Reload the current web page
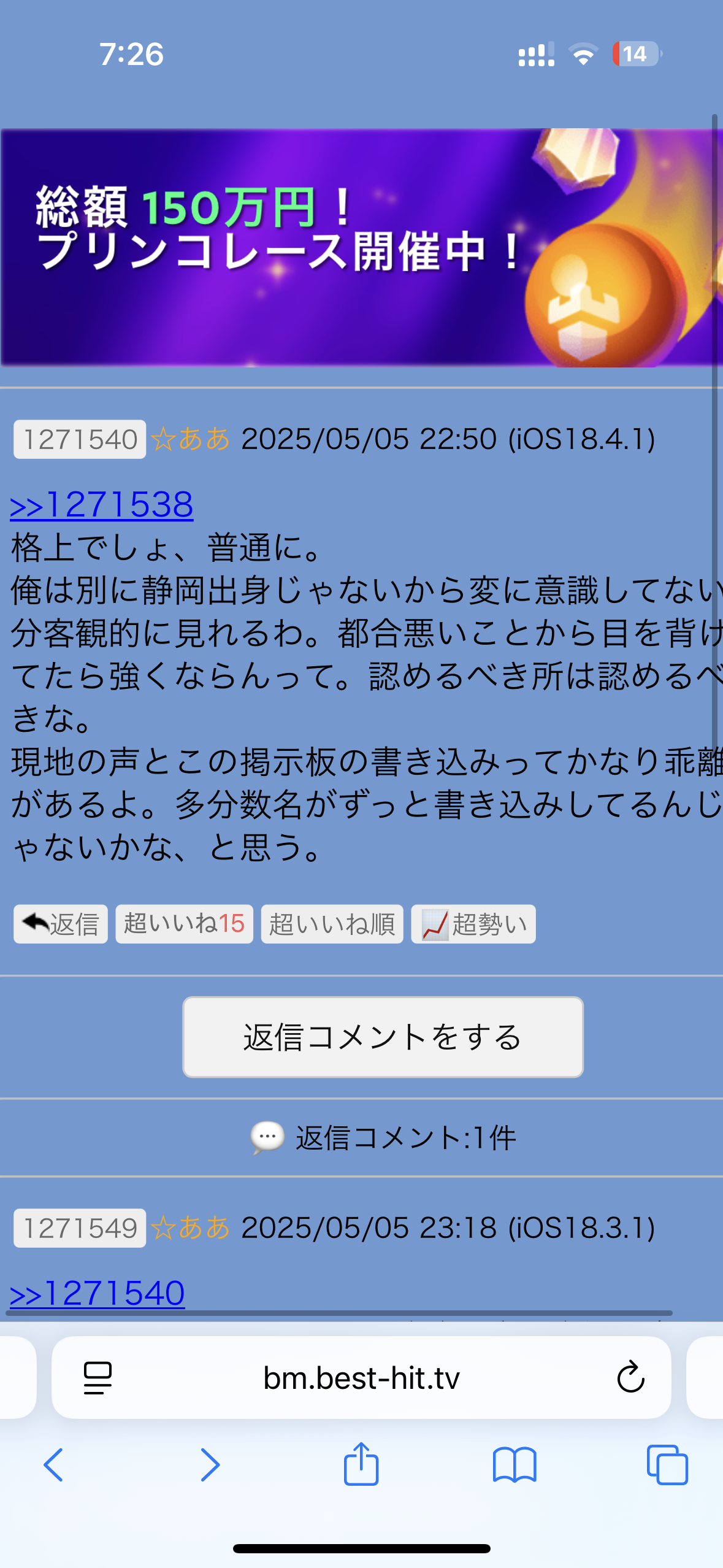 tap(630, 1378)
